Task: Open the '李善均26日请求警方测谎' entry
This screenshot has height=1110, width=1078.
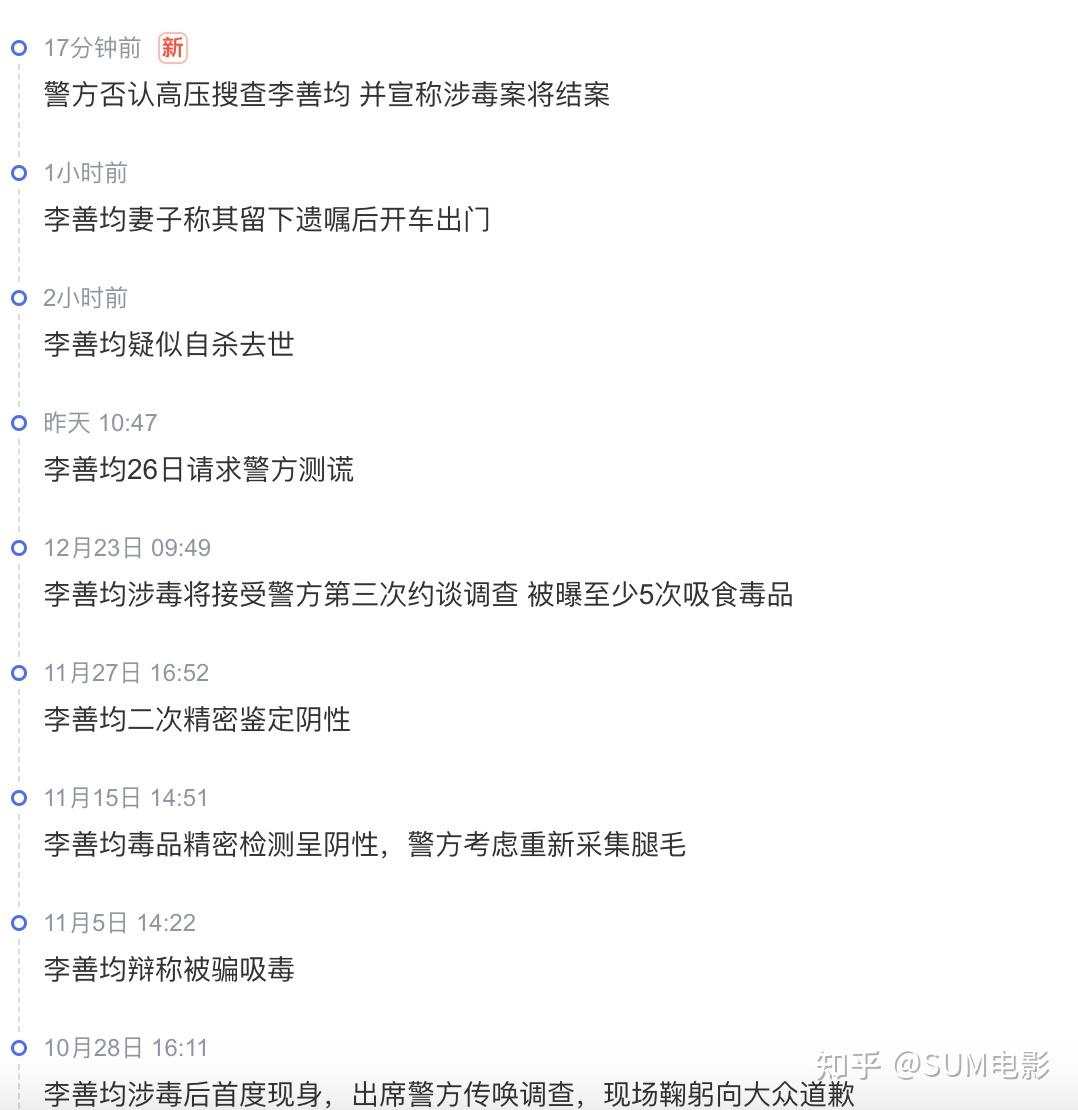Action: click(x=198, y=470)
